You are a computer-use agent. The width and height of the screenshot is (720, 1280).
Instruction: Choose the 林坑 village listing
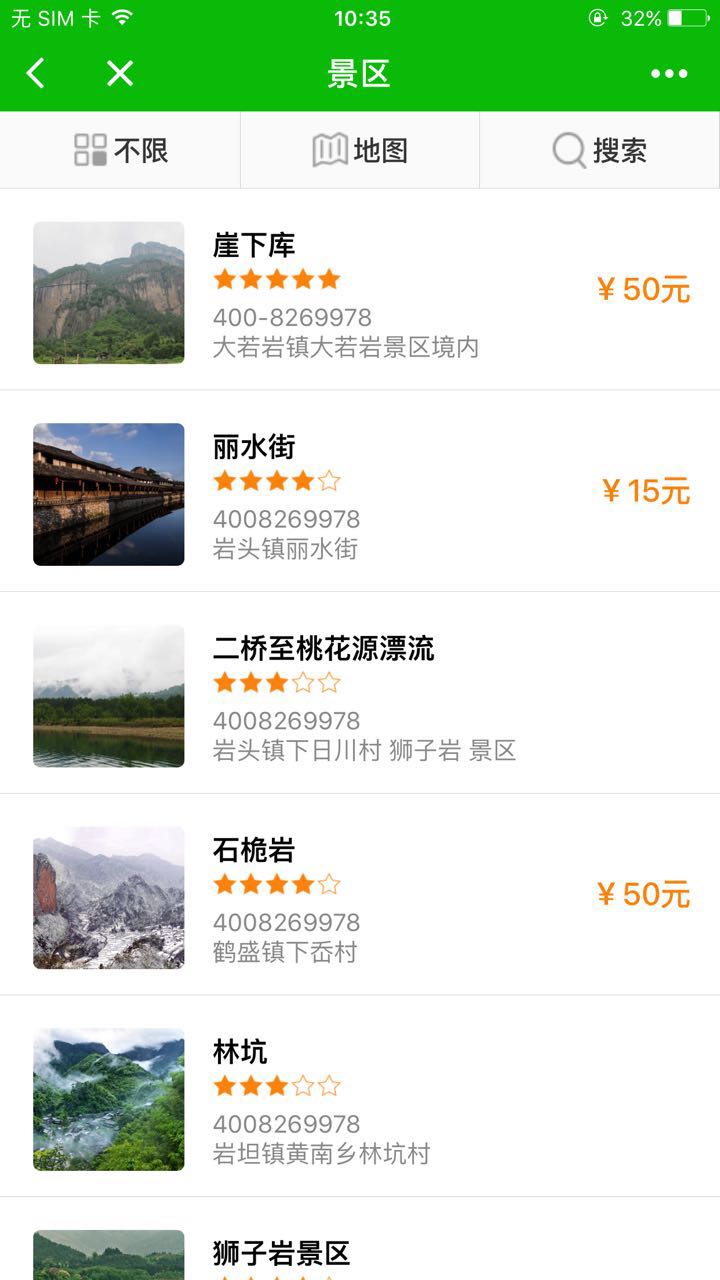point(360,1099)
